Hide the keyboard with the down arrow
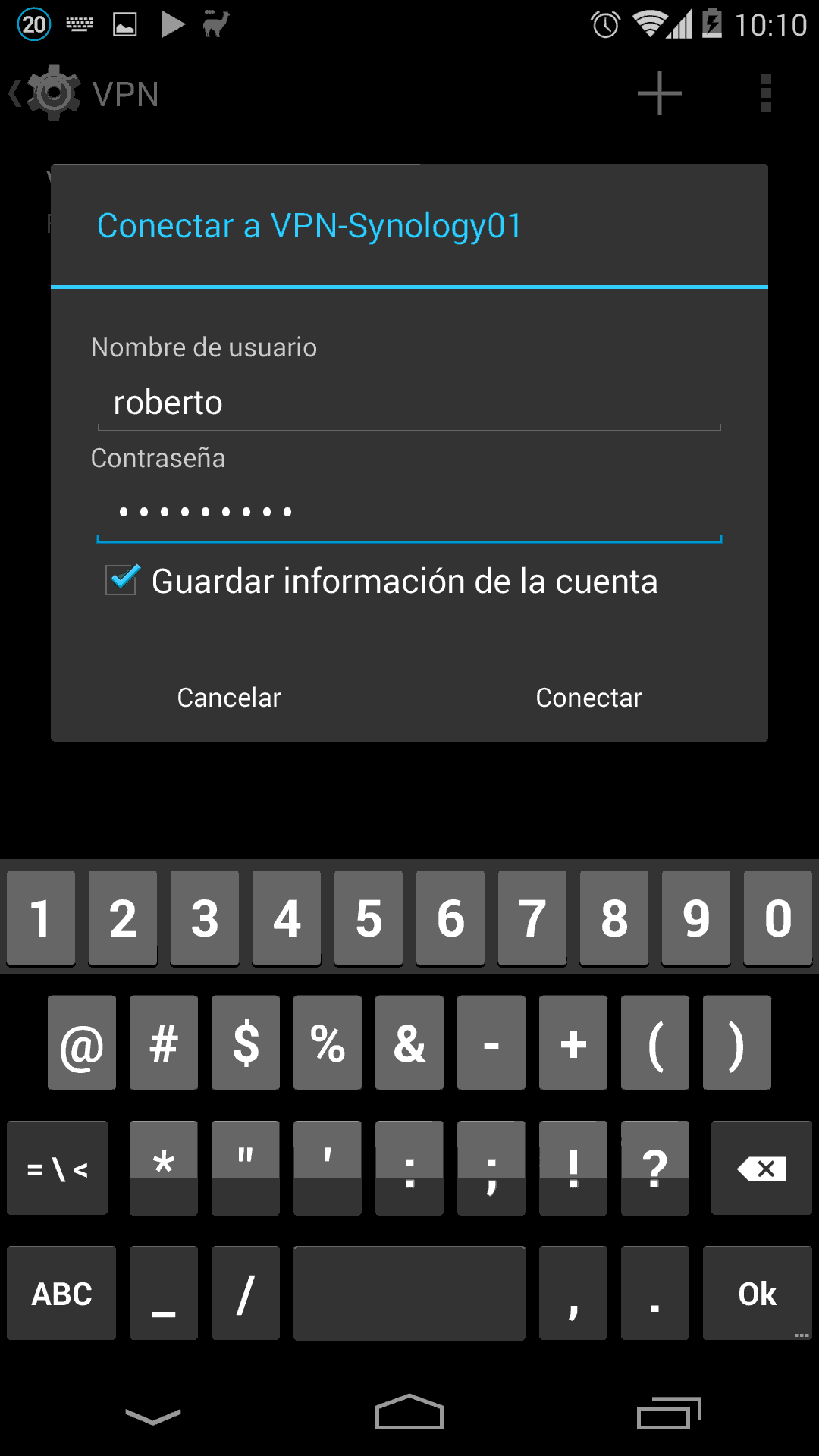 pos(152,1415)
